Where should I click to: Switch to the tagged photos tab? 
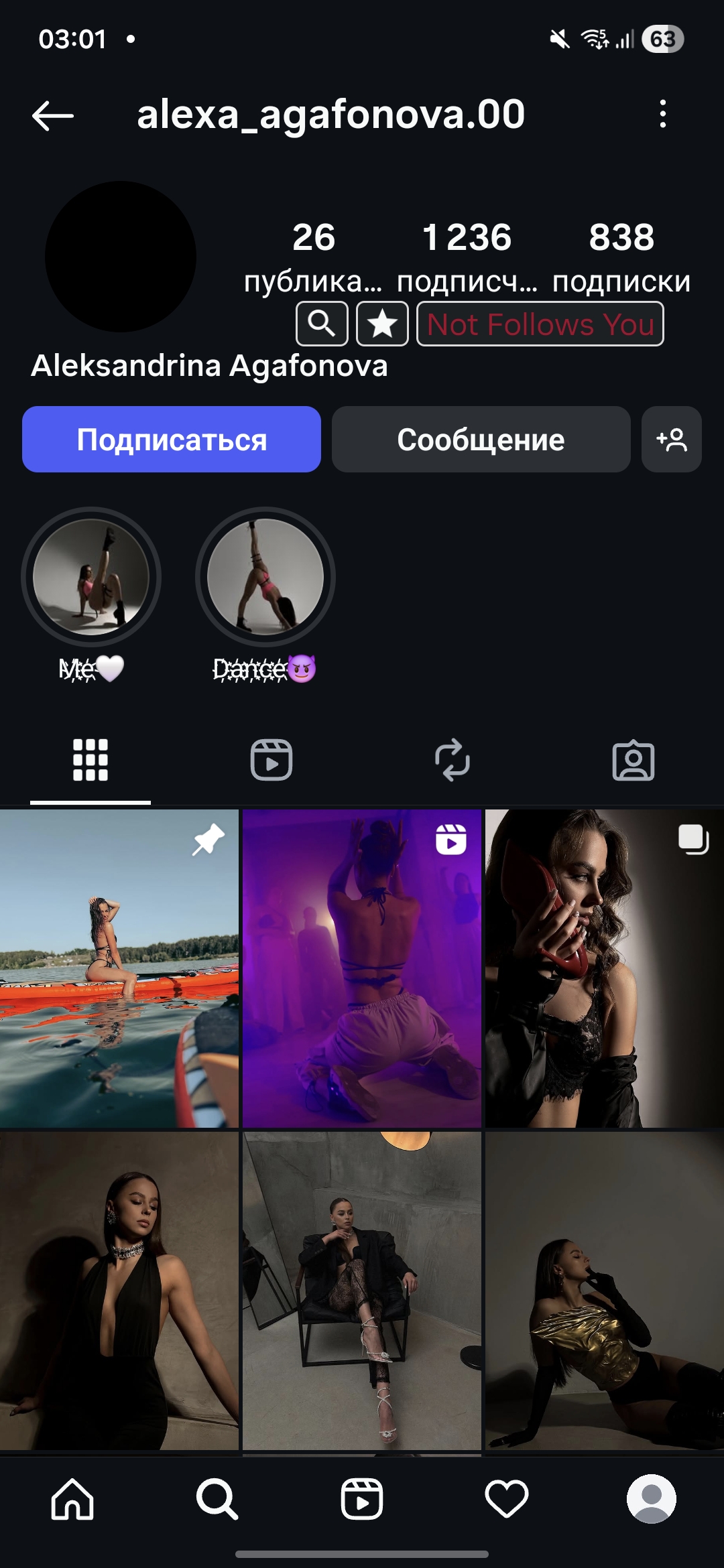pos(633,760)
